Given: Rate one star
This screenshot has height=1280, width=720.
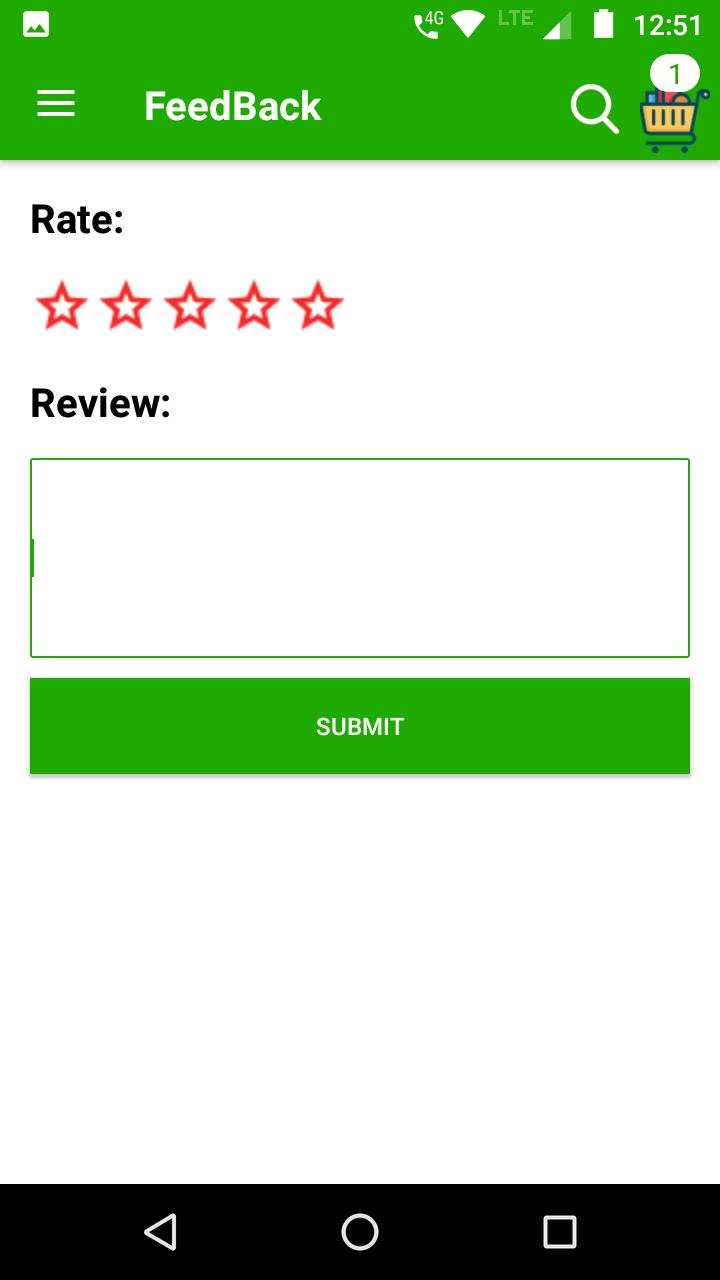Looking at the screenshot, I should click(62, 306).
